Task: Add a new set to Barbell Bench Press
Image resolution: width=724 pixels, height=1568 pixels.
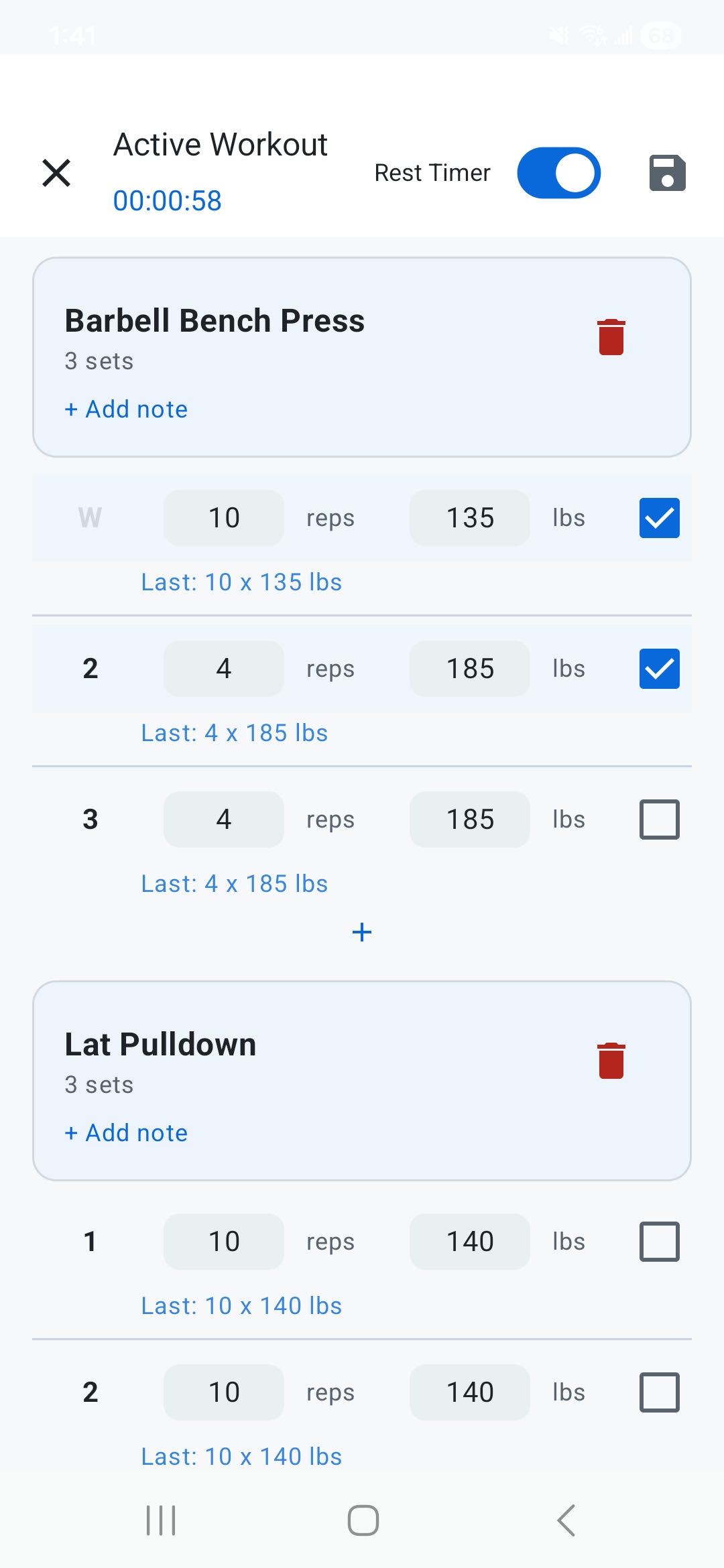Action: 362,931
